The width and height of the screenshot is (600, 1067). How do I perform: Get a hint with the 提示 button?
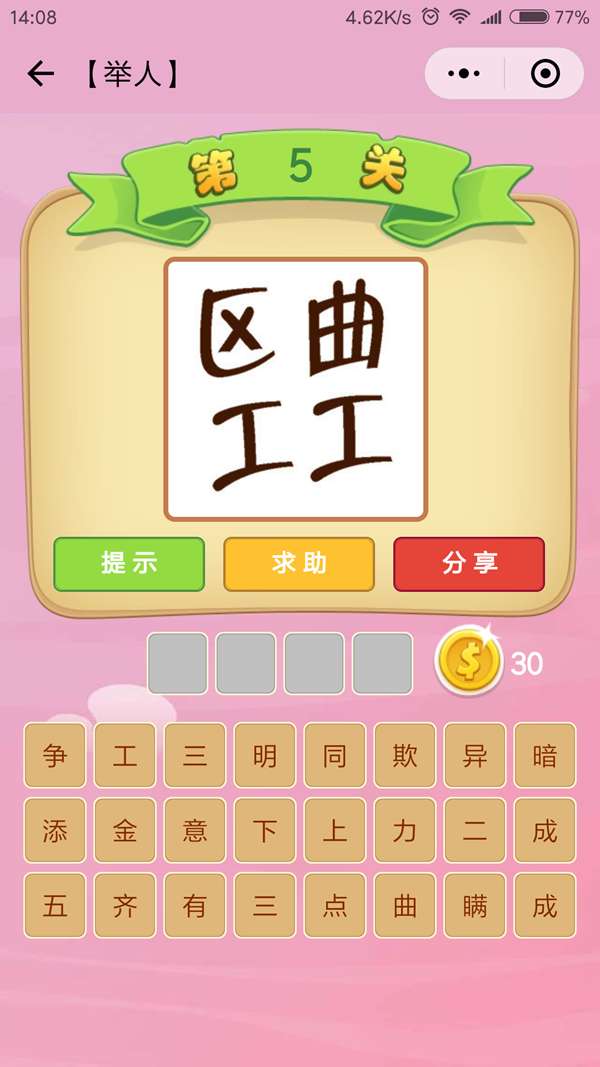(129, 563)
